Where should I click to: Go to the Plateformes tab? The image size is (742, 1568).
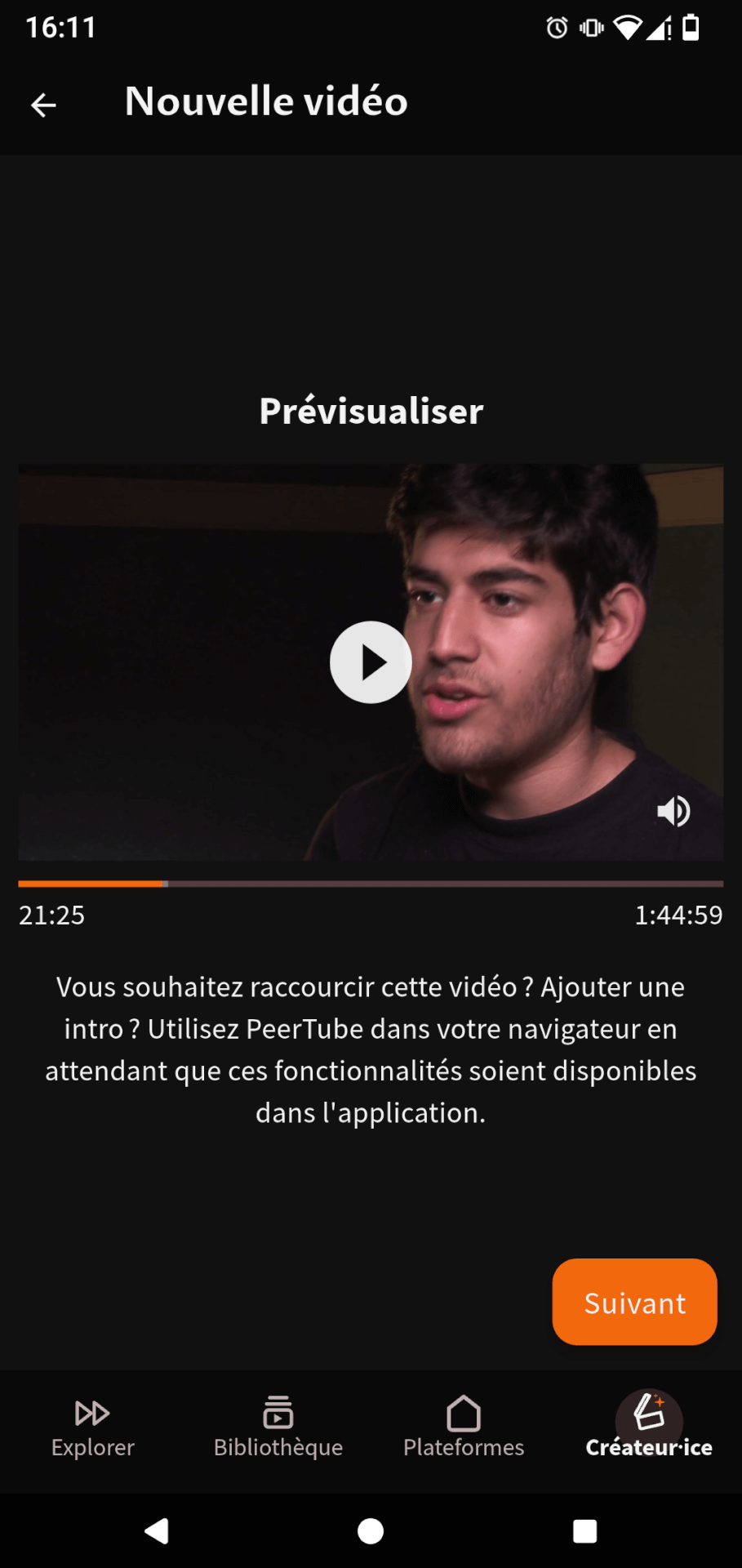point(464,1428)
